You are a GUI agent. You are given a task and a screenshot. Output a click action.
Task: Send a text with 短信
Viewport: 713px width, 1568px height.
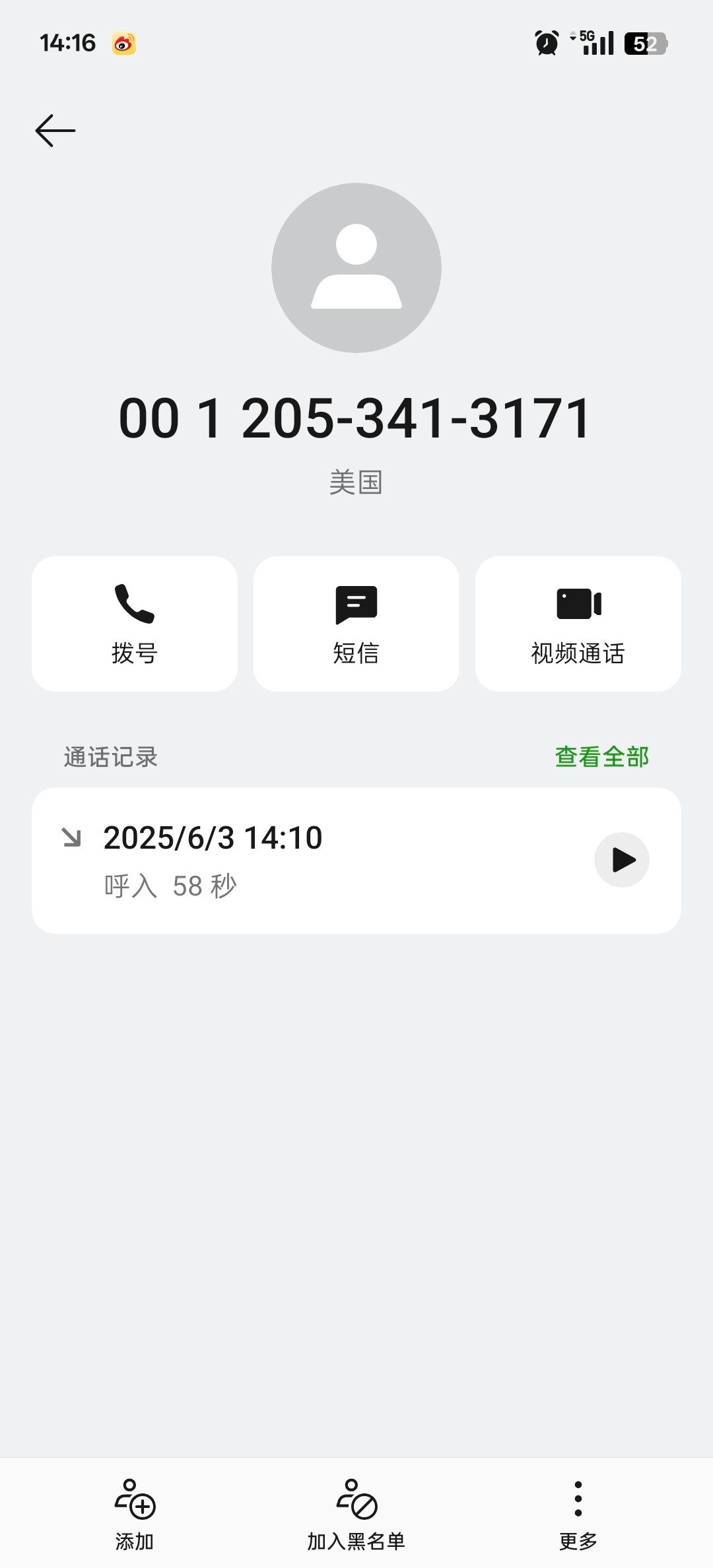(356, 624)
